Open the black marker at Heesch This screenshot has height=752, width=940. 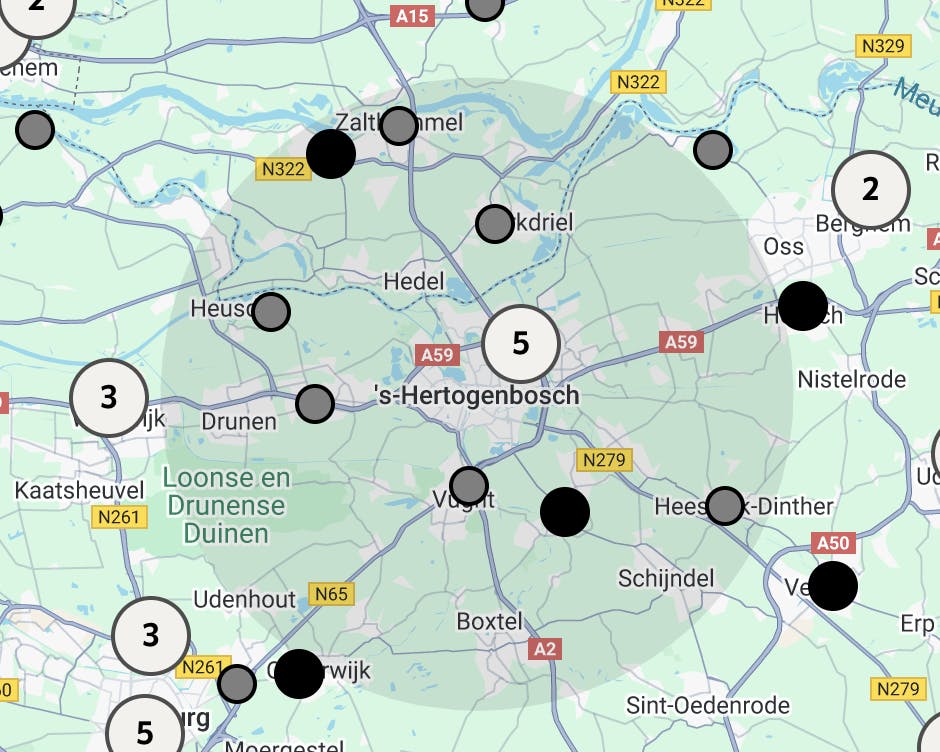[802, 306]
